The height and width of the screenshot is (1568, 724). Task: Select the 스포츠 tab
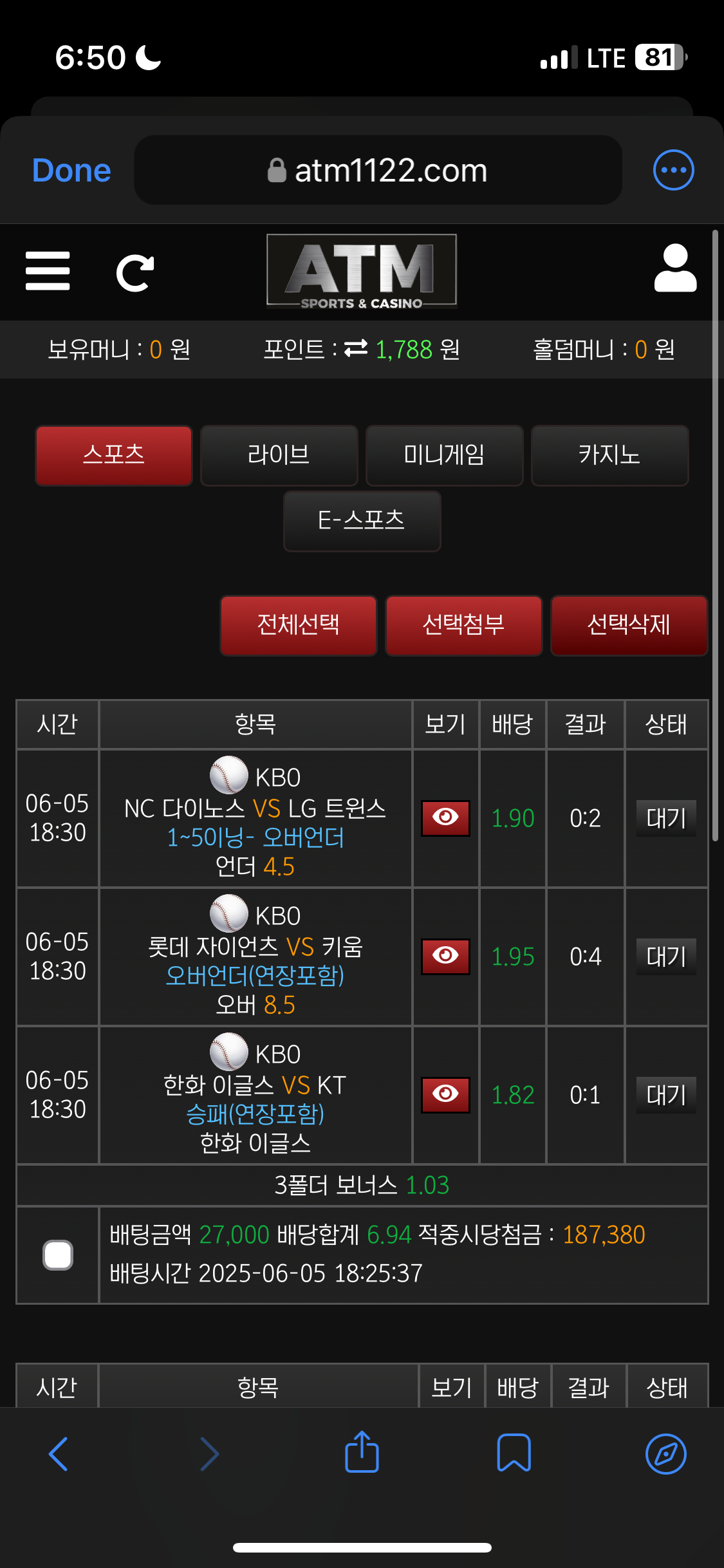(114, 455)
